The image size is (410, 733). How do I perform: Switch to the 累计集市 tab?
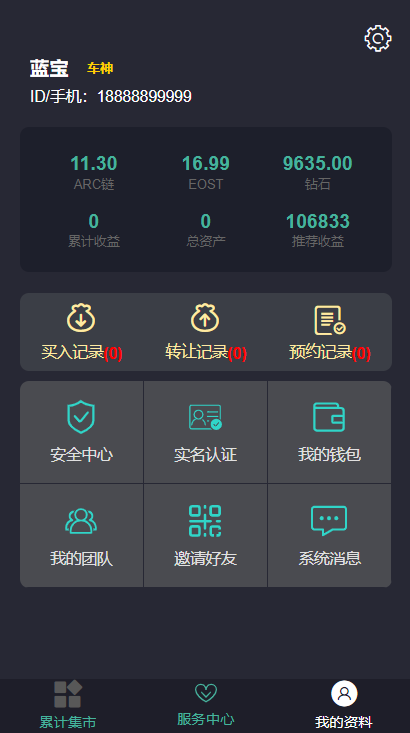tap(68, 705)
